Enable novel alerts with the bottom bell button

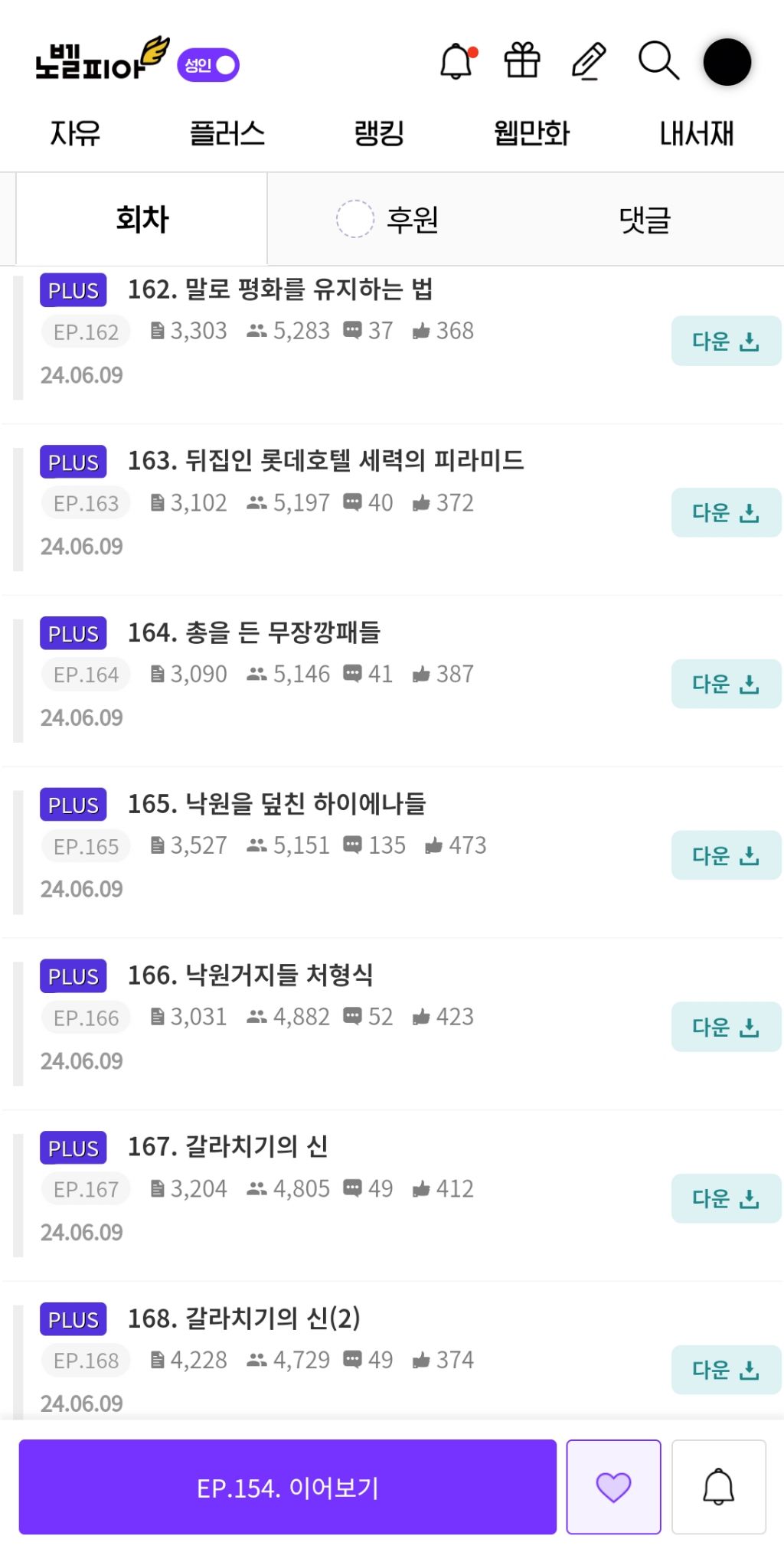click(718, 1487)
